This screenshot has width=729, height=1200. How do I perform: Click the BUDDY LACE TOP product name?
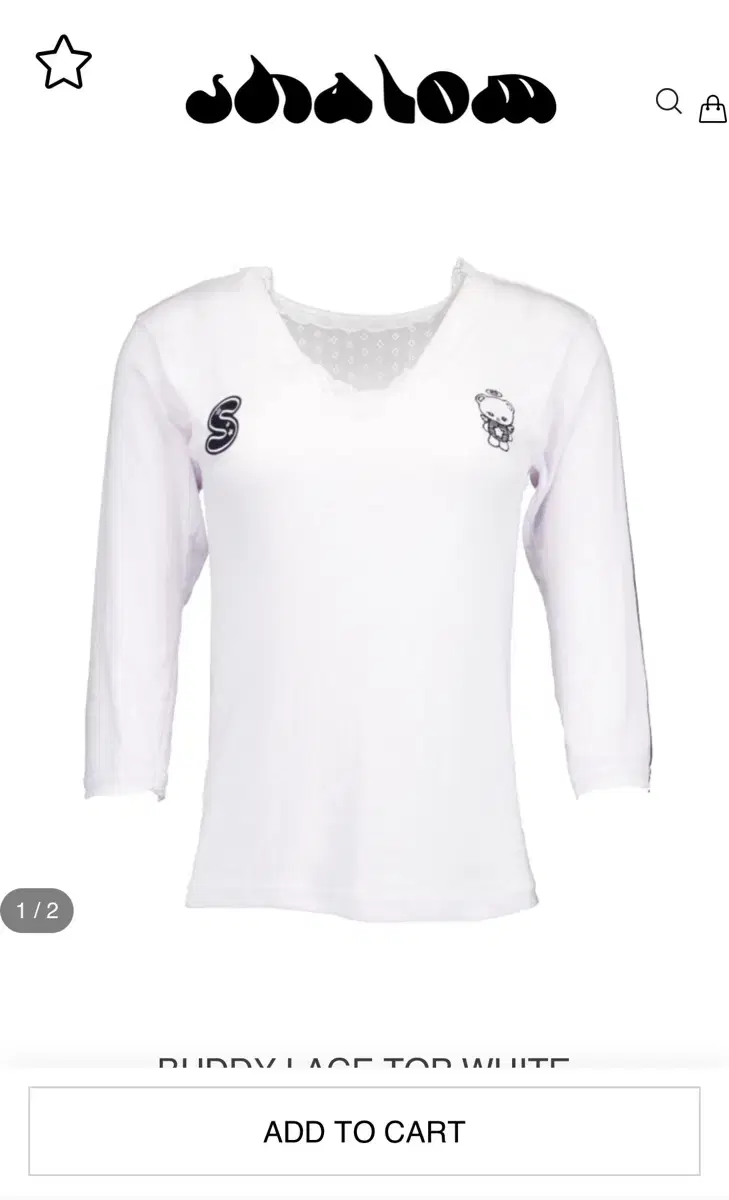pyautogui.click(x=364, y=1068)
